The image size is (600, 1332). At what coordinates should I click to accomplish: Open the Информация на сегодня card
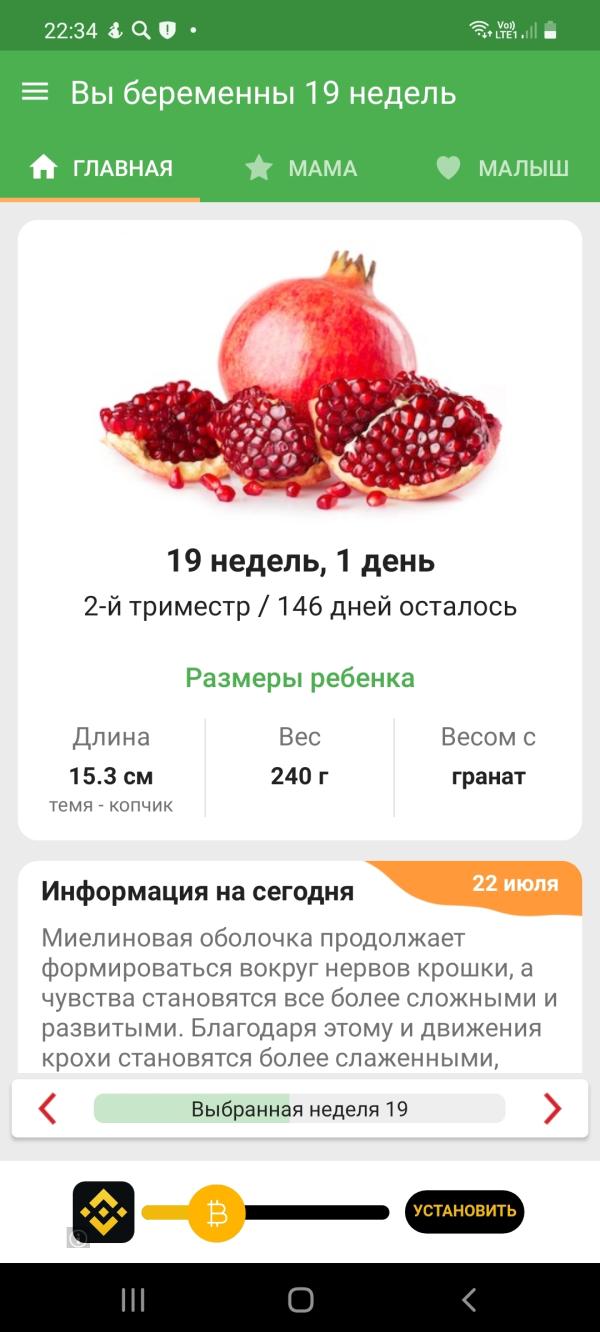coord(299,965)
